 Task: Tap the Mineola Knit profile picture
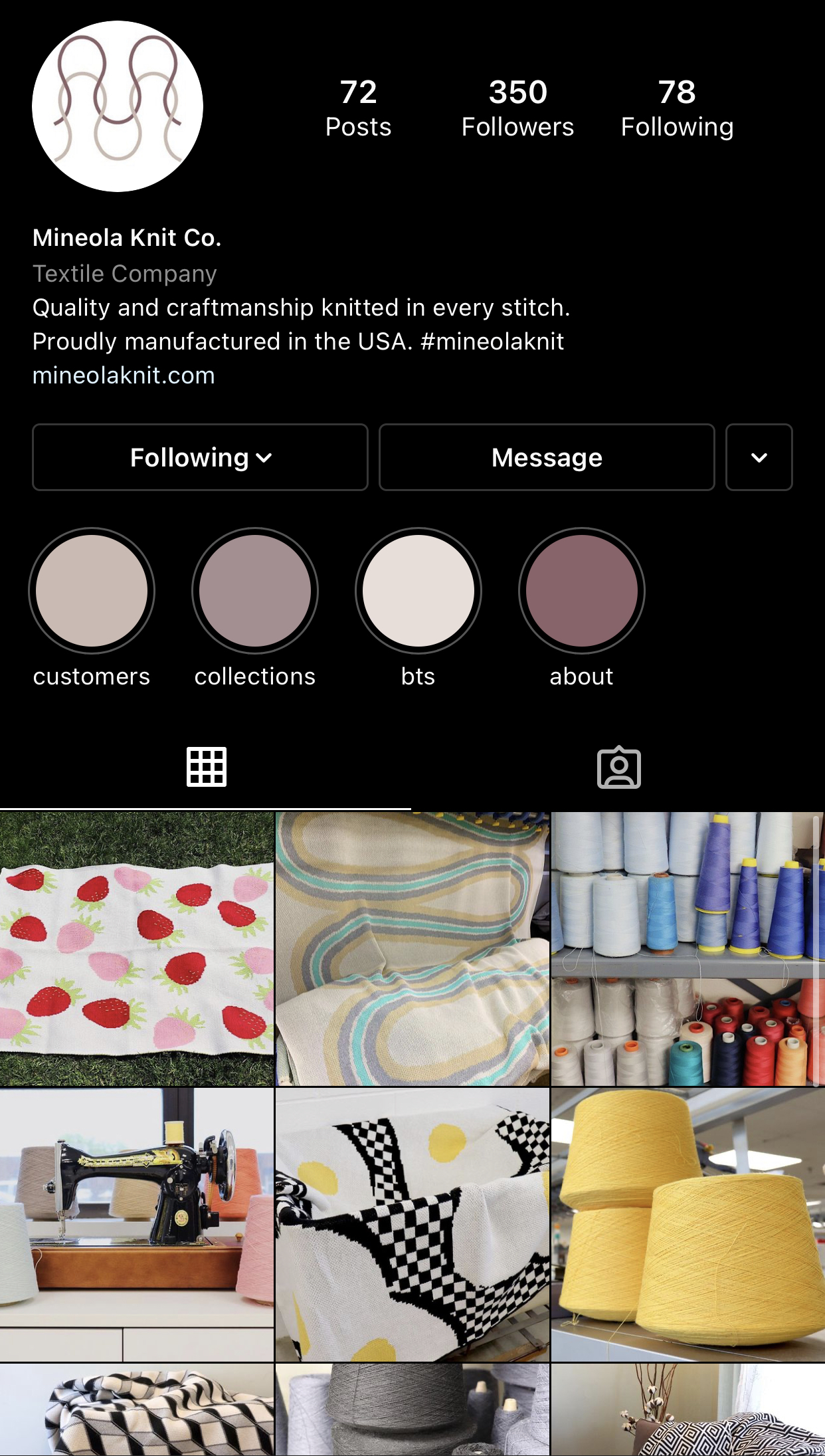point(118,106)
